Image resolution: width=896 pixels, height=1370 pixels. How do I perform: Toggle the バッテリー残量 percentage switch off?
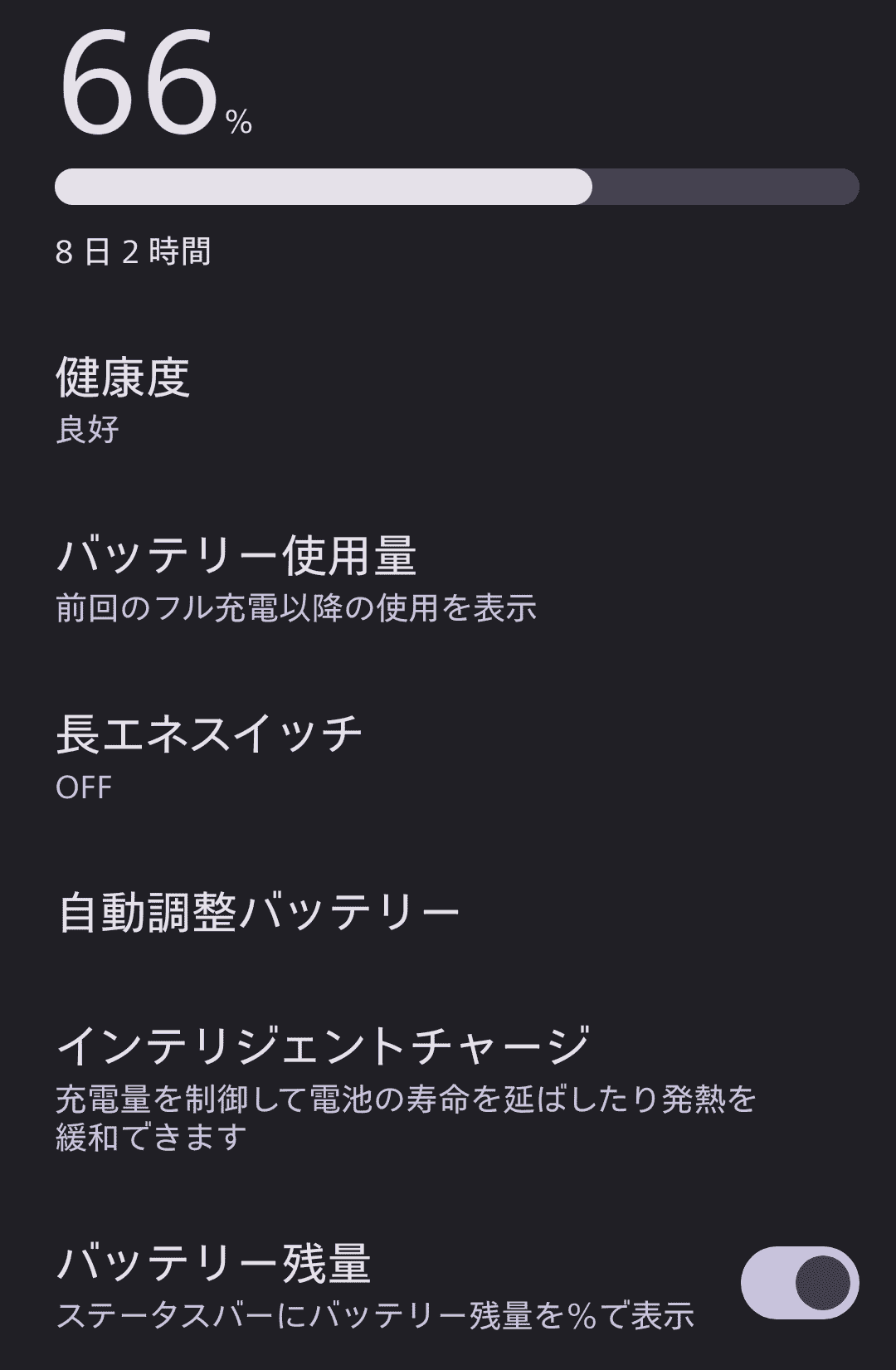click(x=799, y=1283)
